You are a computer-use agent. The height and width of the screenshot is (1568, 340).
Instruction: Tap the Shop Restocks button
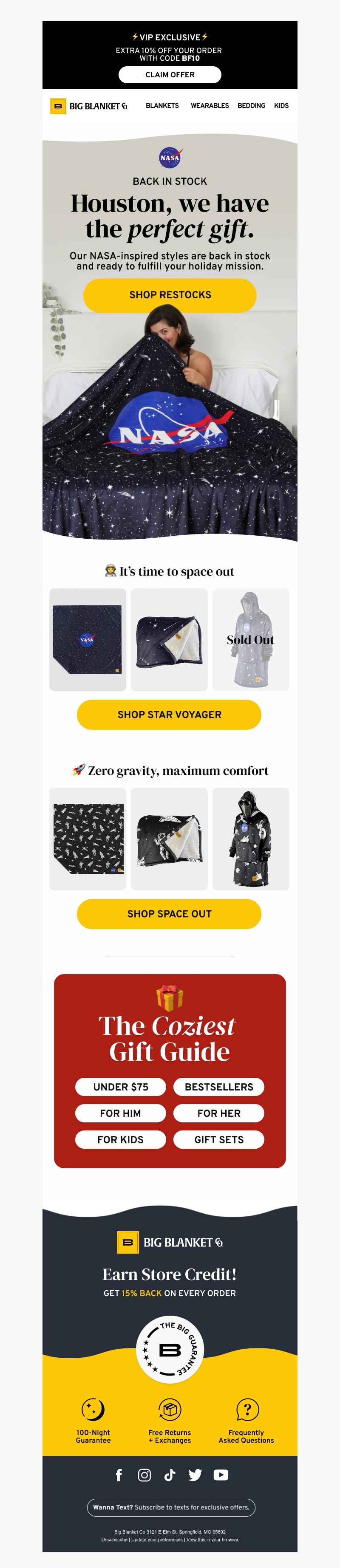(x=170, y=294)
